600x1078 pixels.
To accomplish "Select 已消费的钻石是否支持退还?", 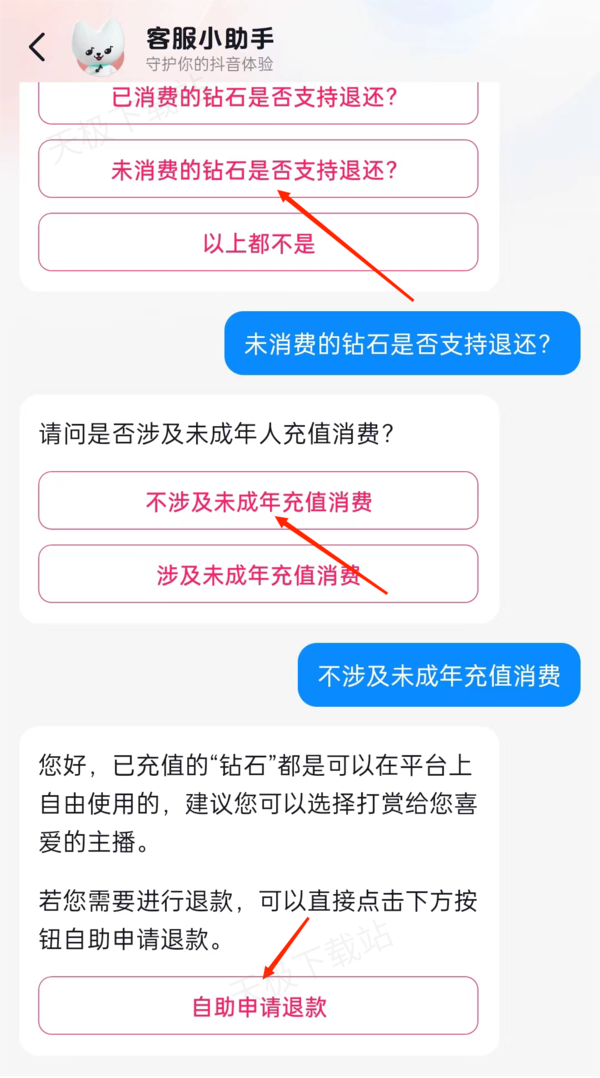I will coord(258,100).
